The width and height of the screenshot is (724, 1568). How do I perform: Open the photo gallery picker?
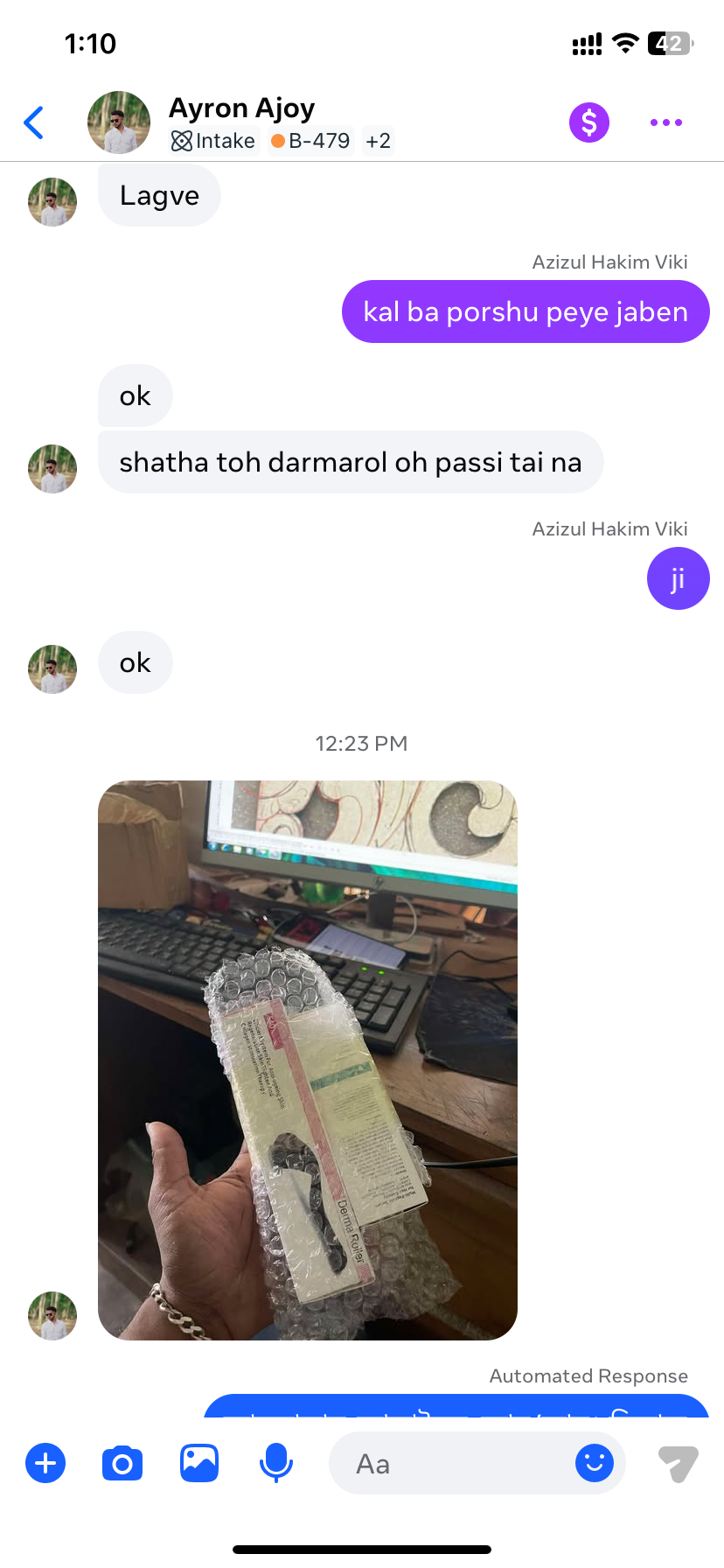click(199, 1463)
